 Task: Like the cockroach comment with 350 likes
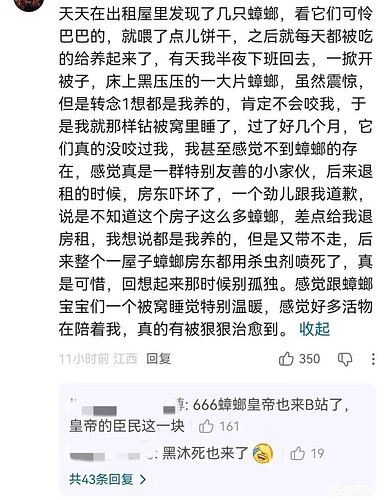click(x=286, y=359)
